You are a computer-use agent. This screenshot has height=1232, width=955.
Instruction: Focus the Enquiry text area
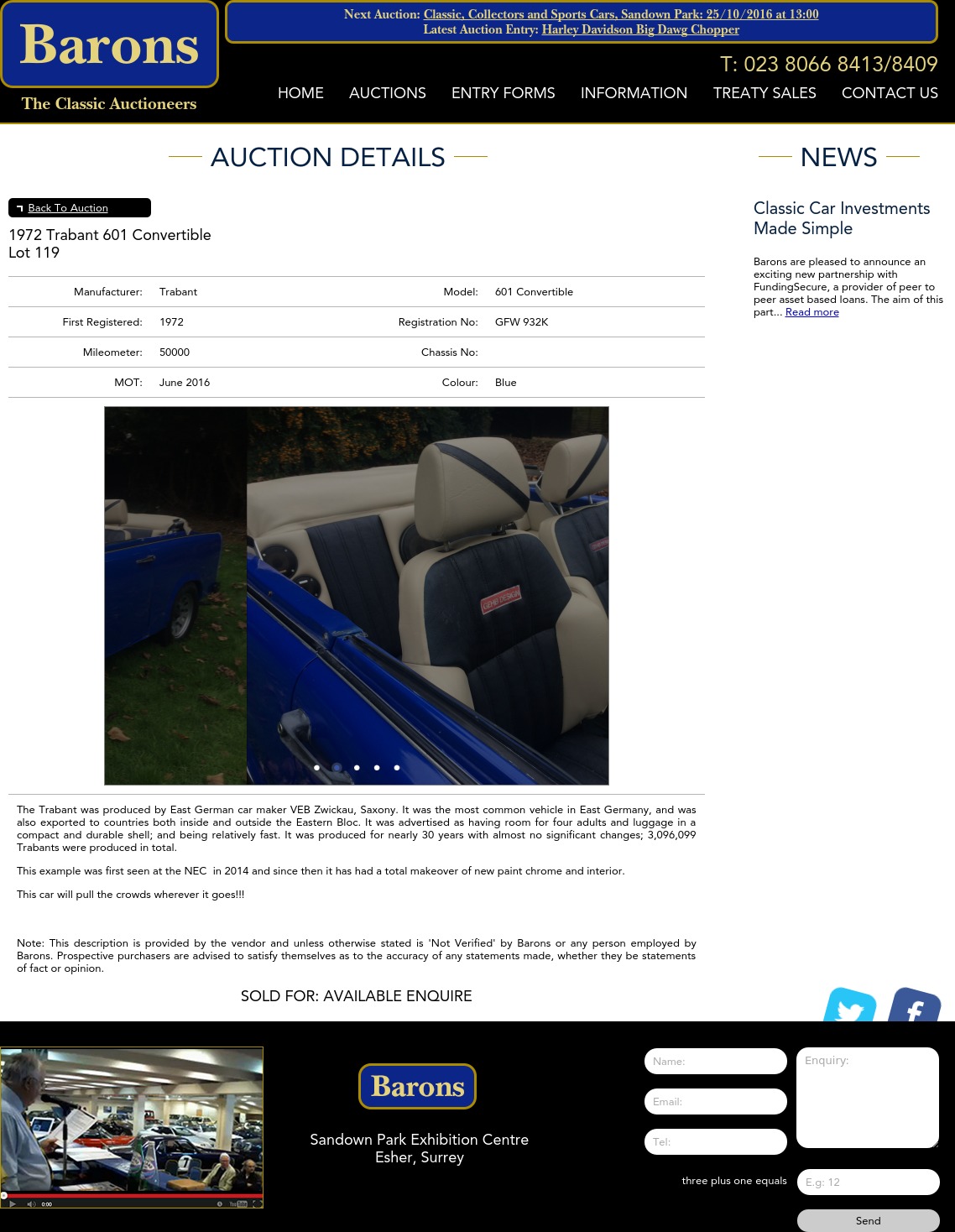tap(867, 1098)
